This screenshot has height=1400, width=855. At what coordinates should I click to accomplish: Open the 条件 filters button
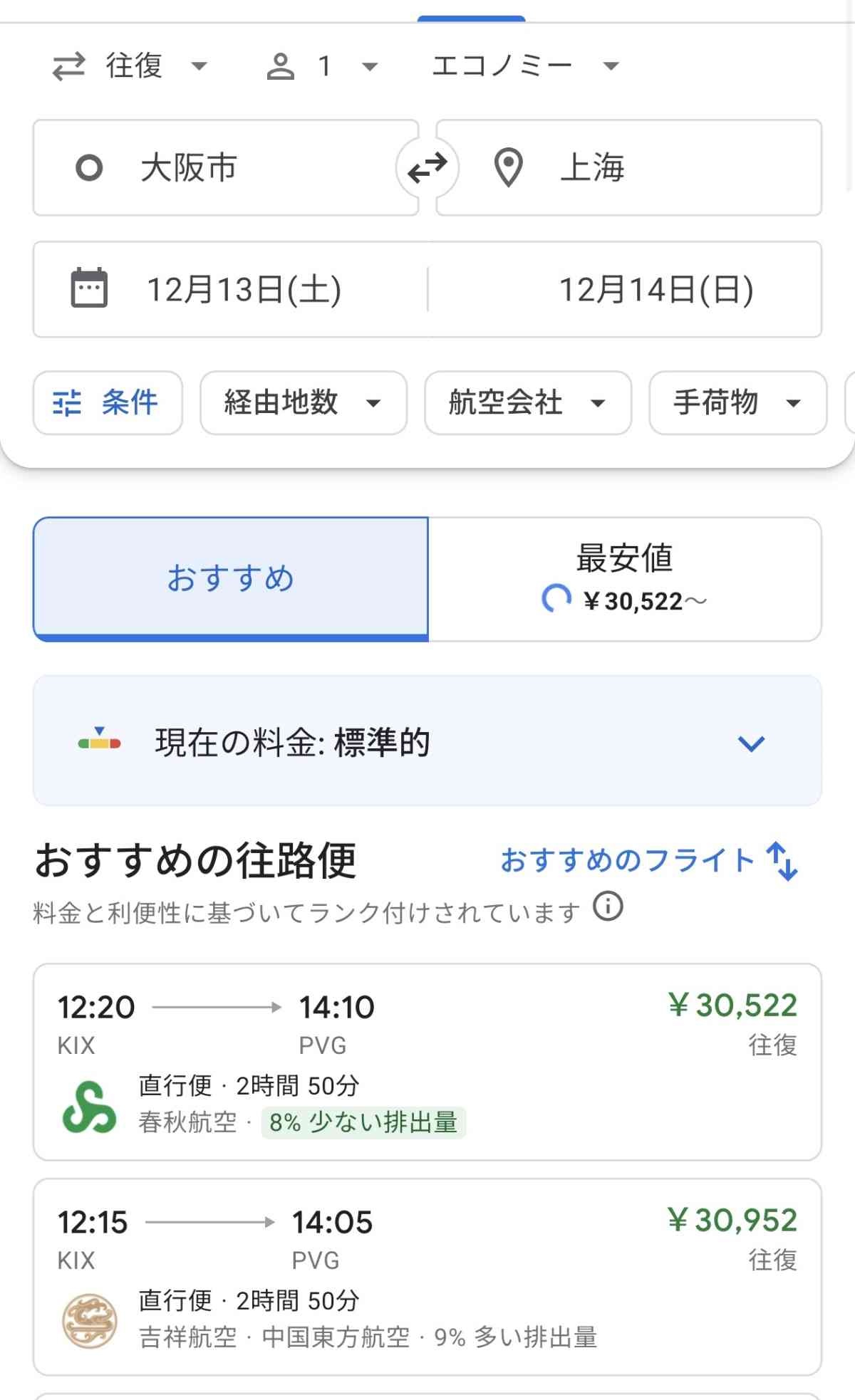(108, 403)
